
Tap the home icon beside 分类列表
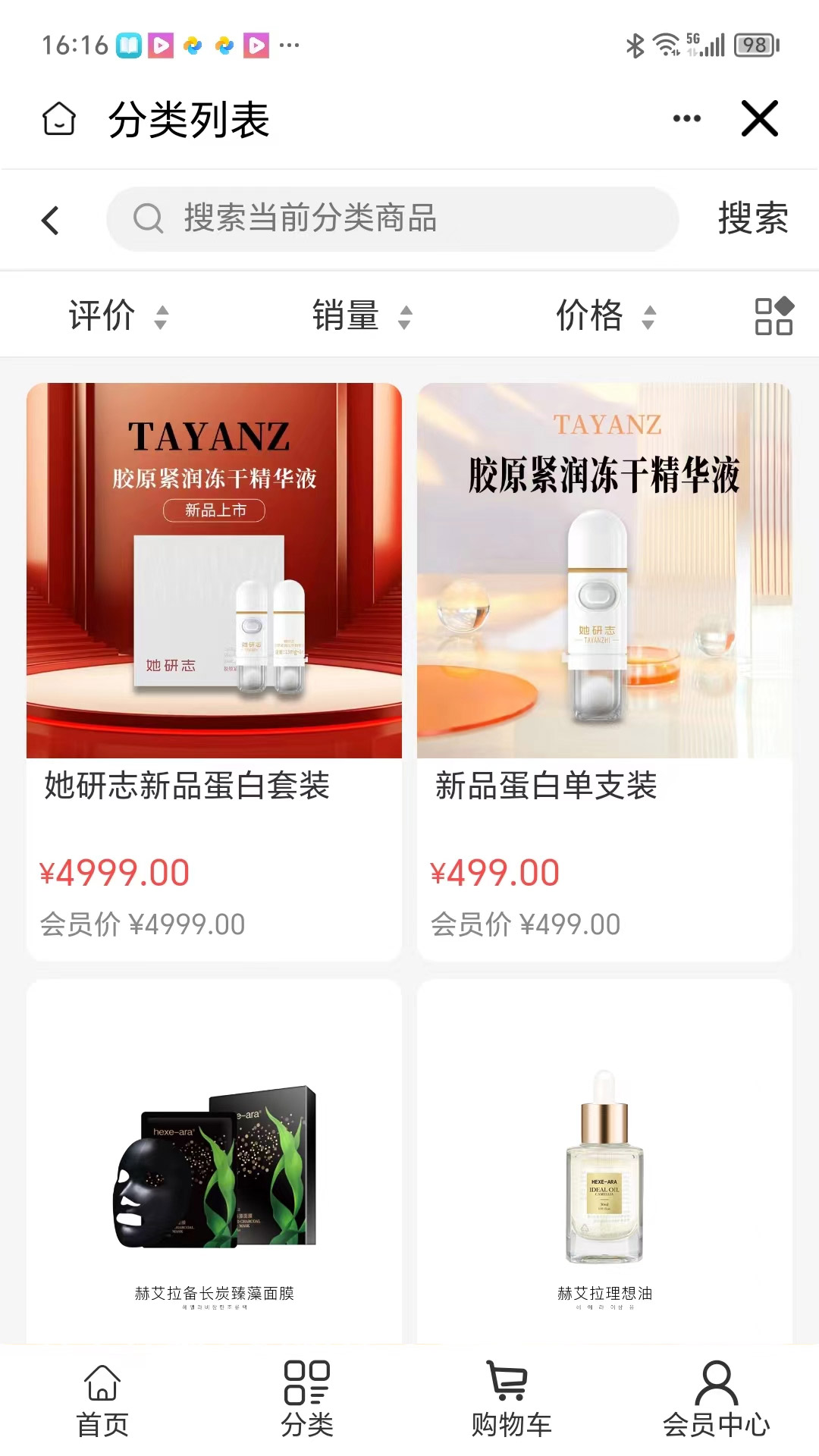click(x=59, y=119)
